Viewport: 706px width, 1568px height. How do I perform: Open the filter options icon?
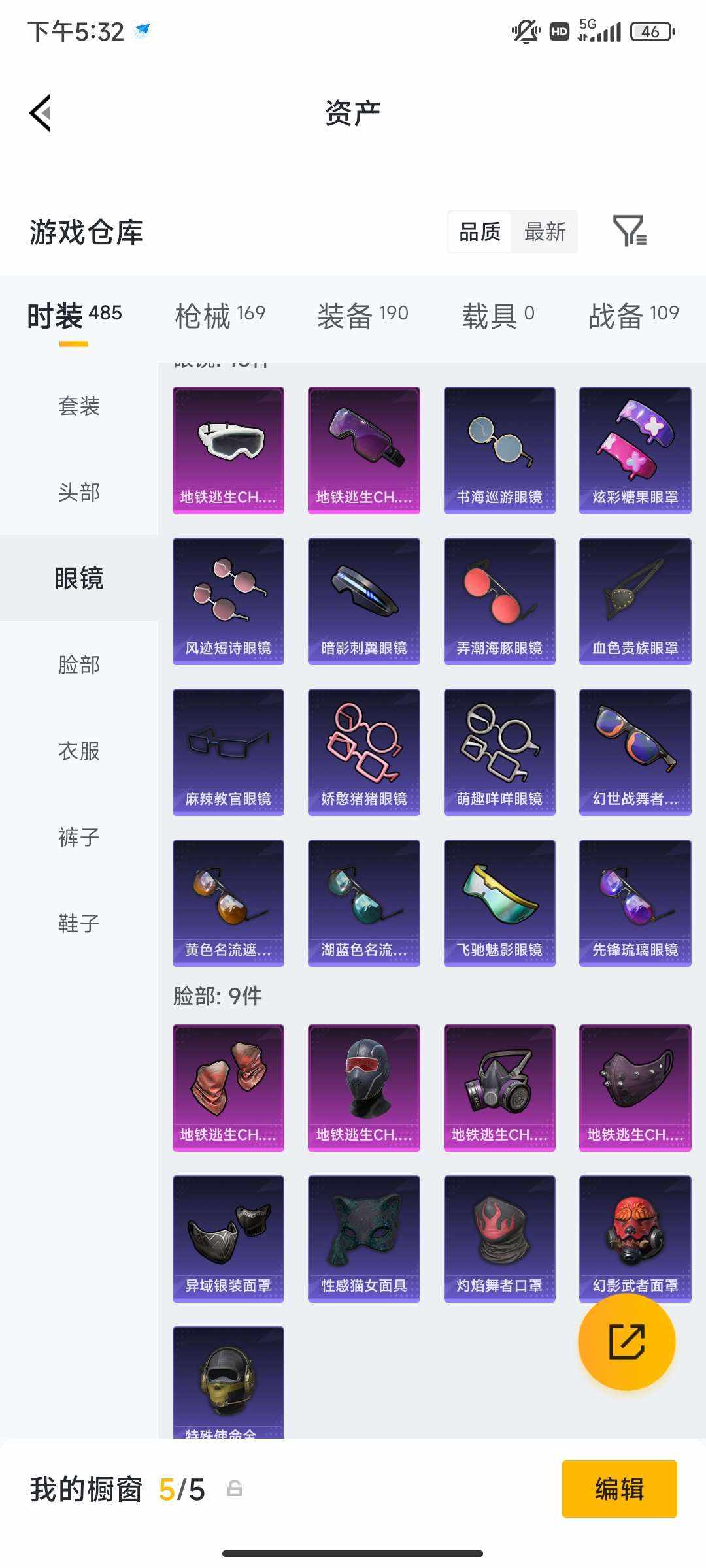pos(630,232)
